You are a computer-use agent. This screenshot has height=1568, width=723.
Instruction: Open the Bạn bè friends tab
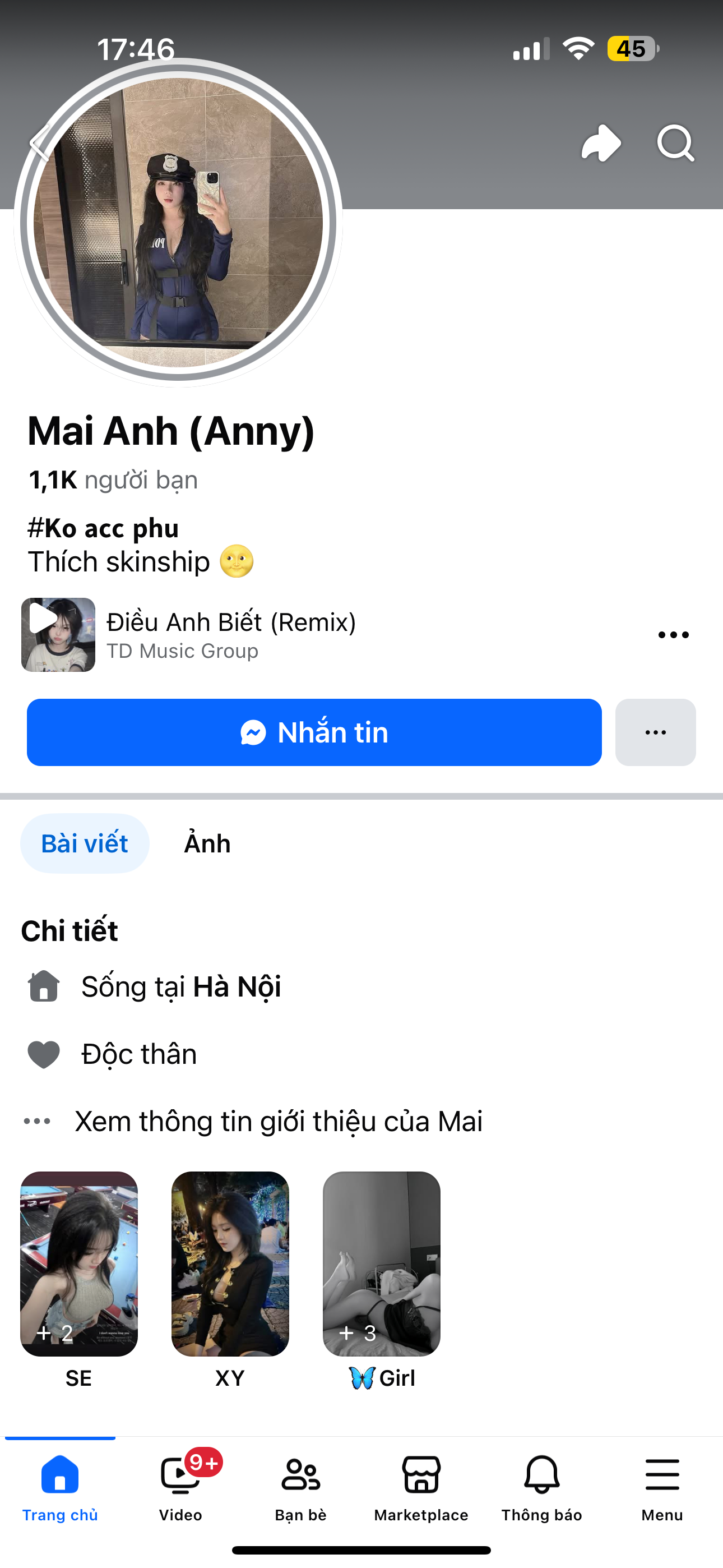click(300, 1486)
